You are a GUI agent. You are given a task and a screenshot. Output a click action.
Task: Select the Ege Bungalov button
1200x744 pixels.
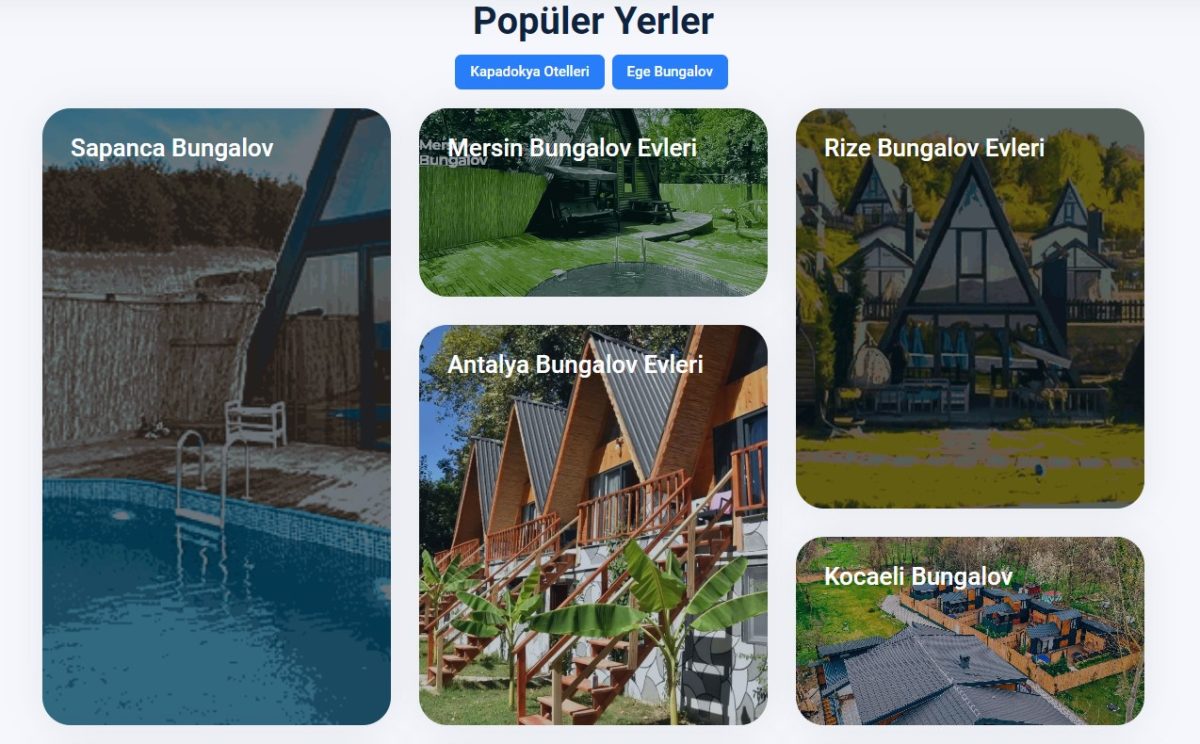click(669, 72)
